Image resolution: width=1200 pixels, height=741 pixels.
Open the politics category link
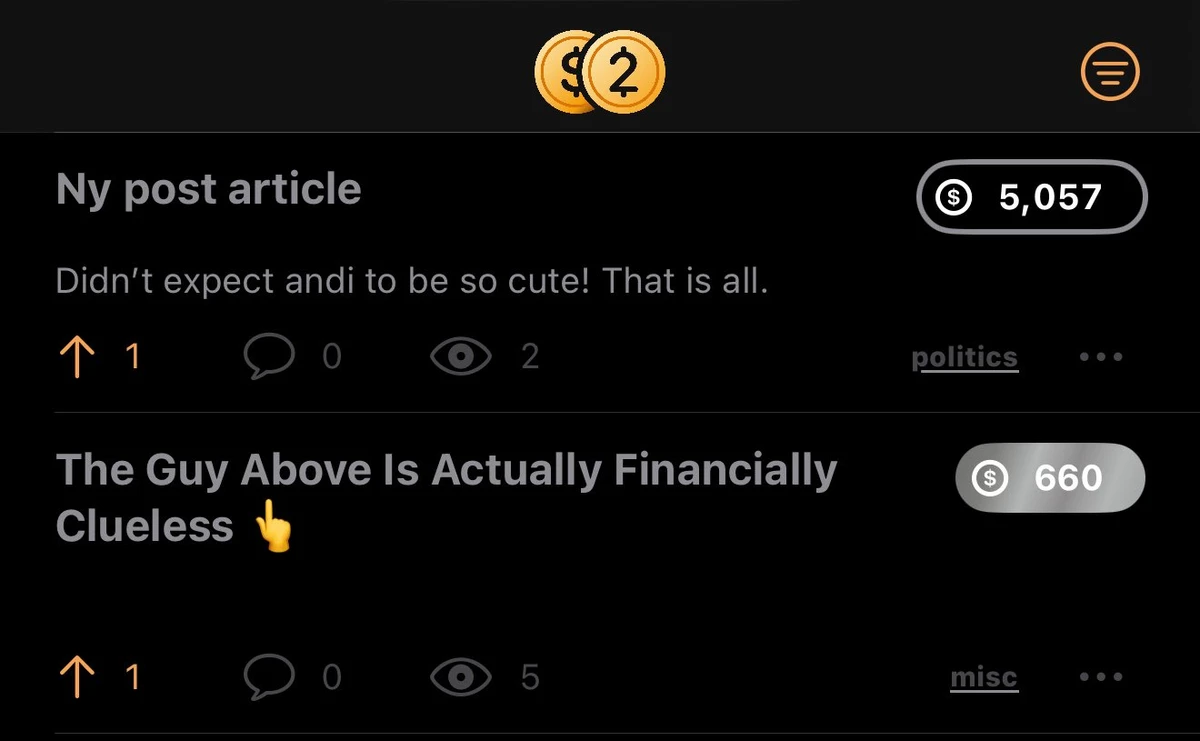[x=964, y=358]
